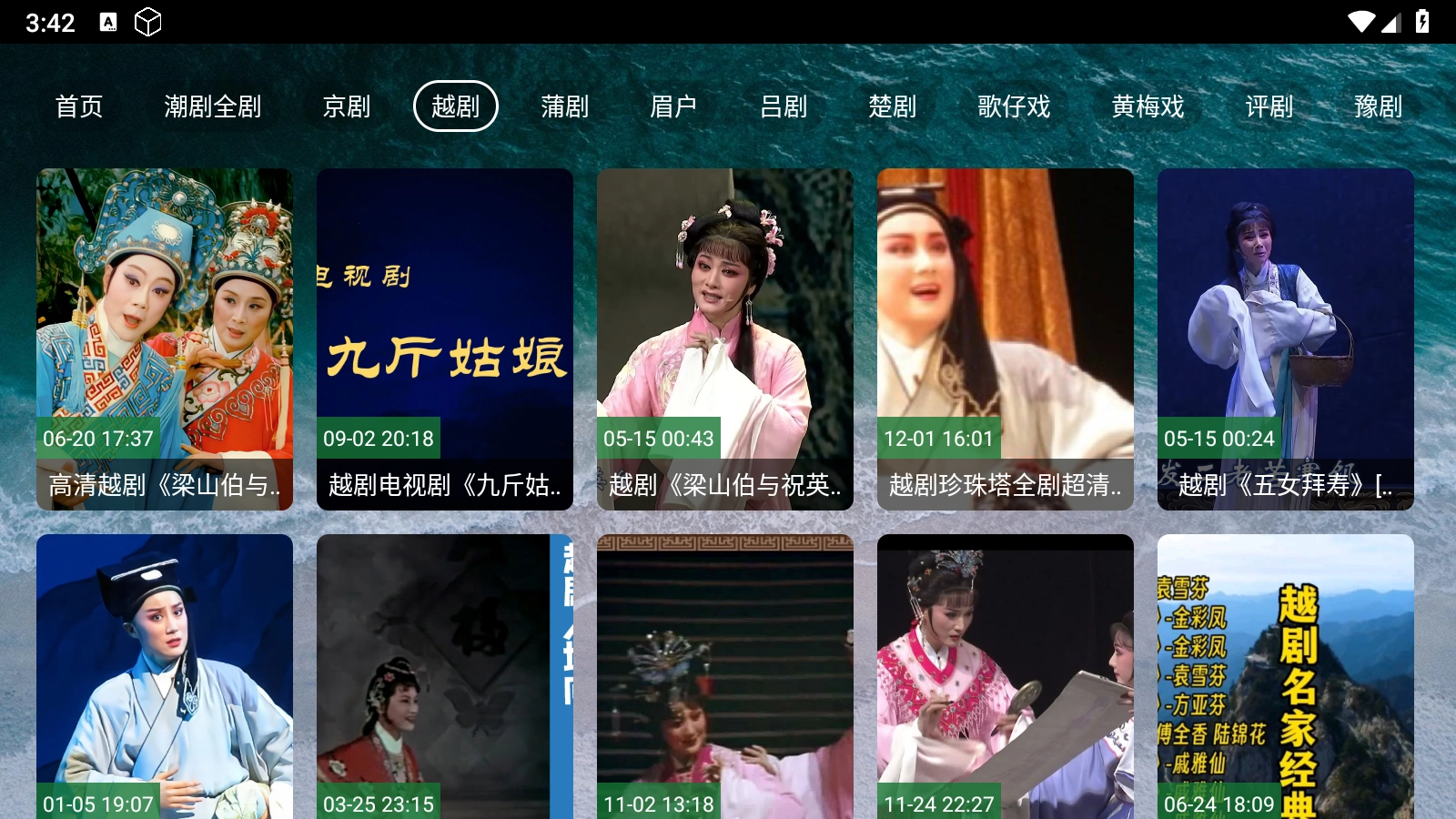The width and height of the screenshot is (1456, 819).
Task: Open the 京剧 category
Action: tap(346, 106)
